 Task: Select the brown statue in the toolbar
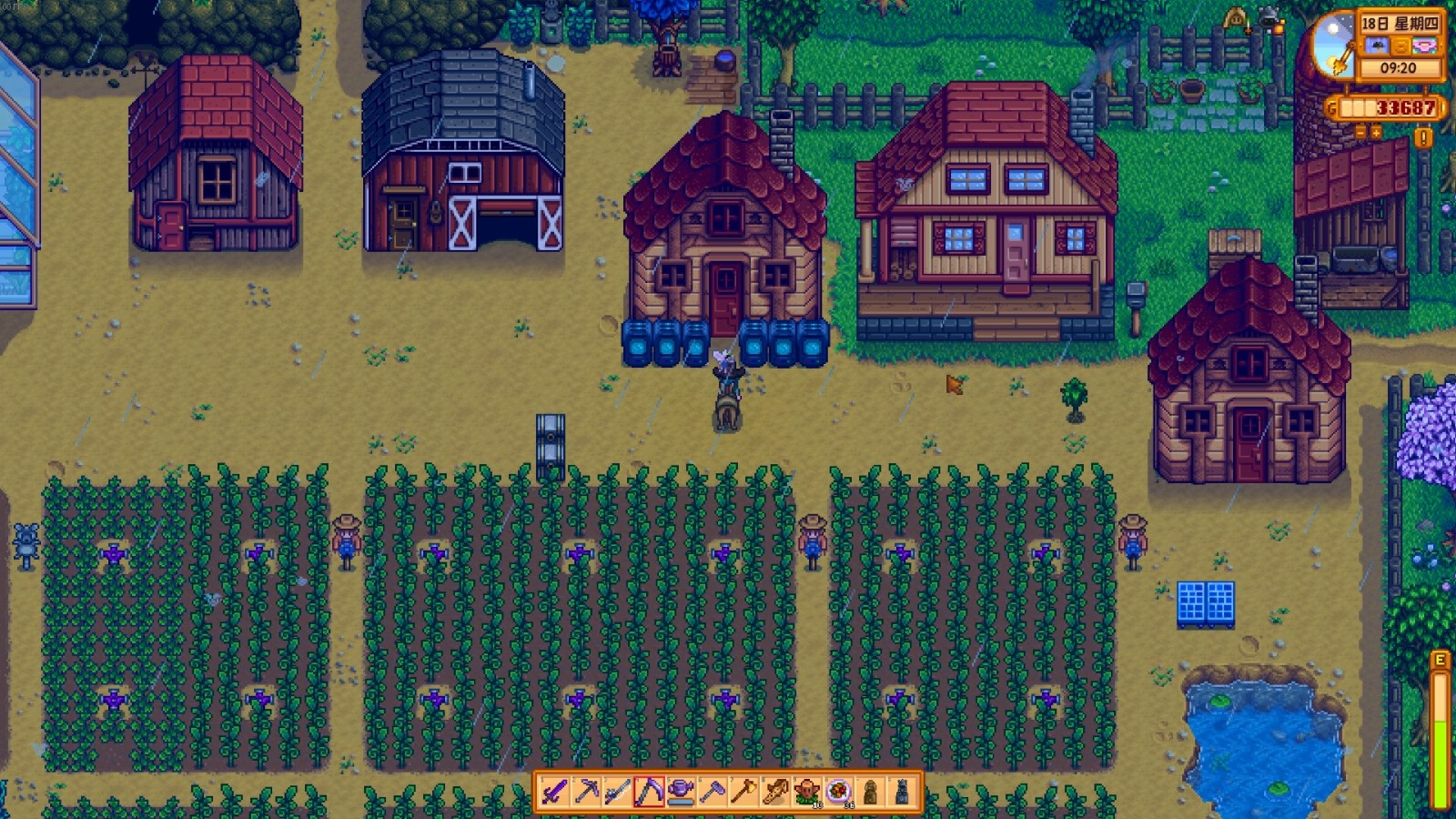(870, 792)
